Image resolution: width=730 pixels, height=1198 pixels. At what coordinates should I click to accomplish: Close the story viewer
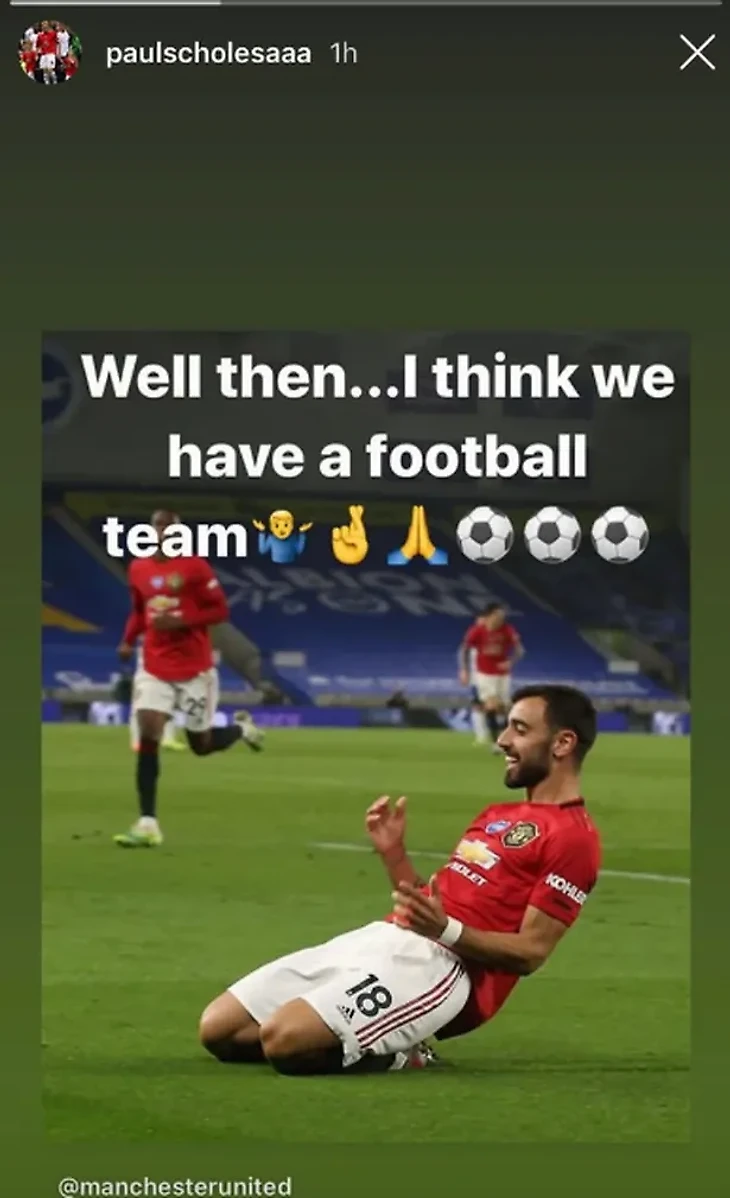(697, 52)
